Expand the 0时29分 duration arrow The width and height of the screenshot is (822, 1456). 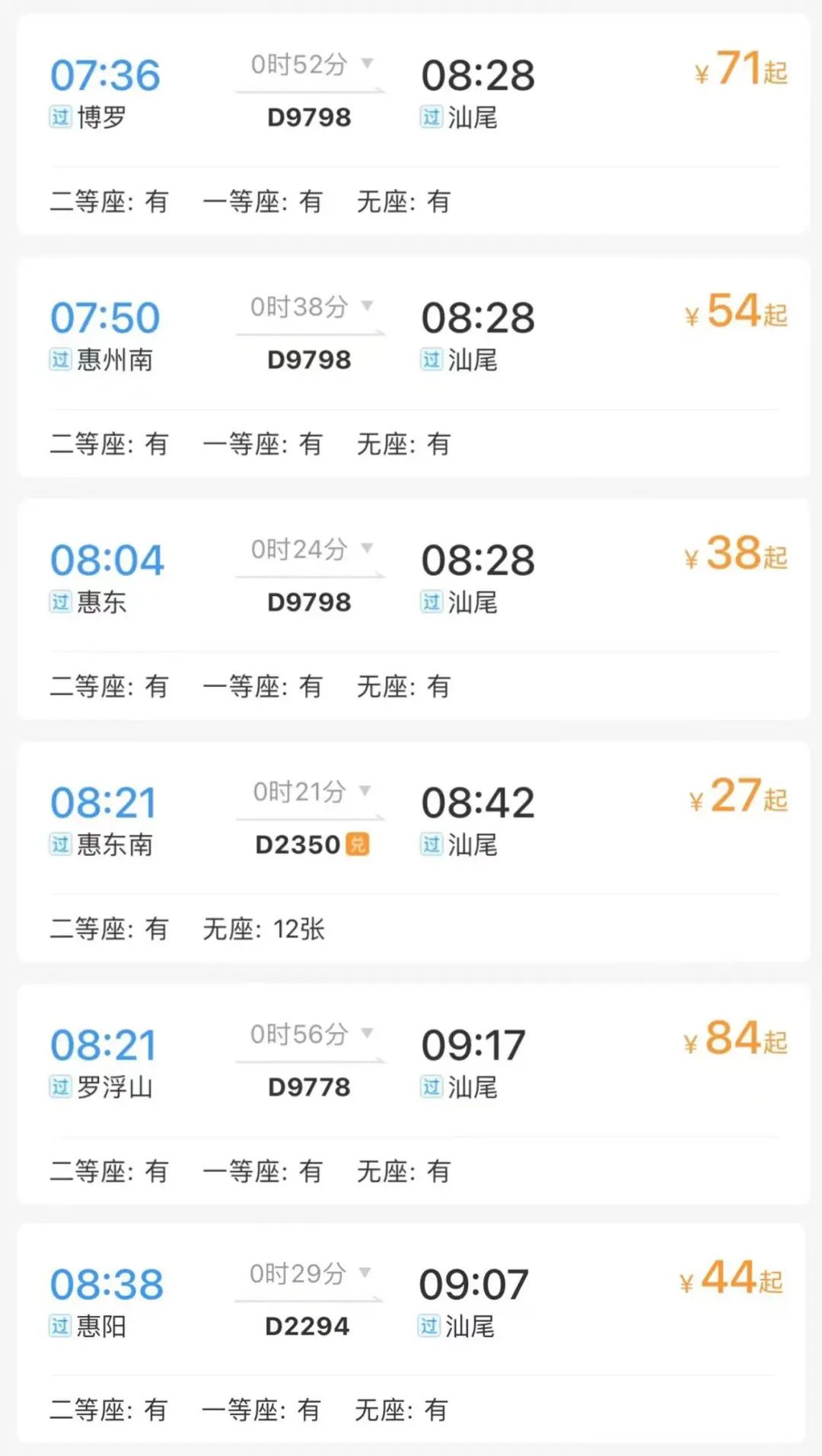(x=365, y=1272)
